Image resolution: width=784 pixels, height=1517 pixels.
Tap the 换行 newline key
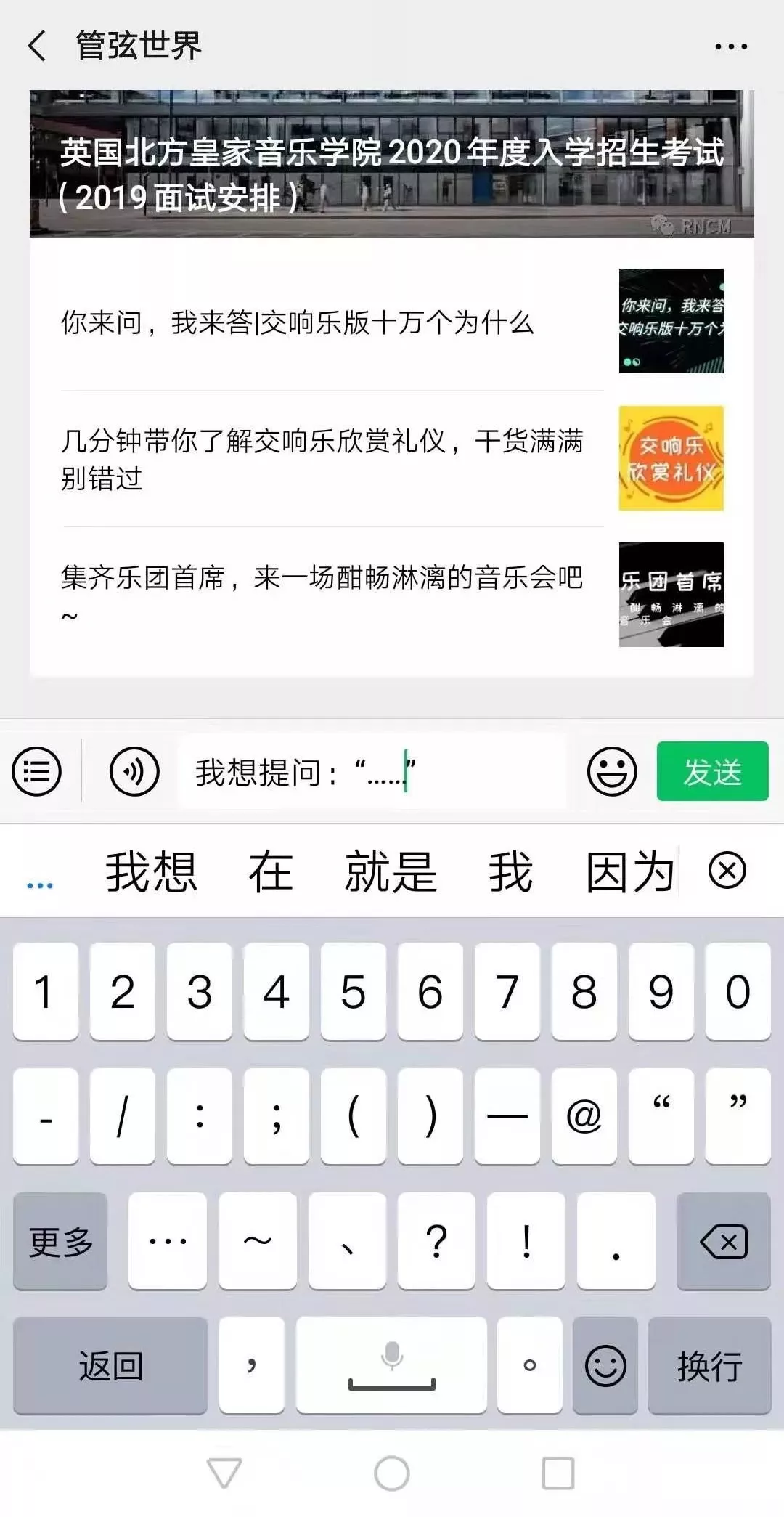coord(709,1366)
